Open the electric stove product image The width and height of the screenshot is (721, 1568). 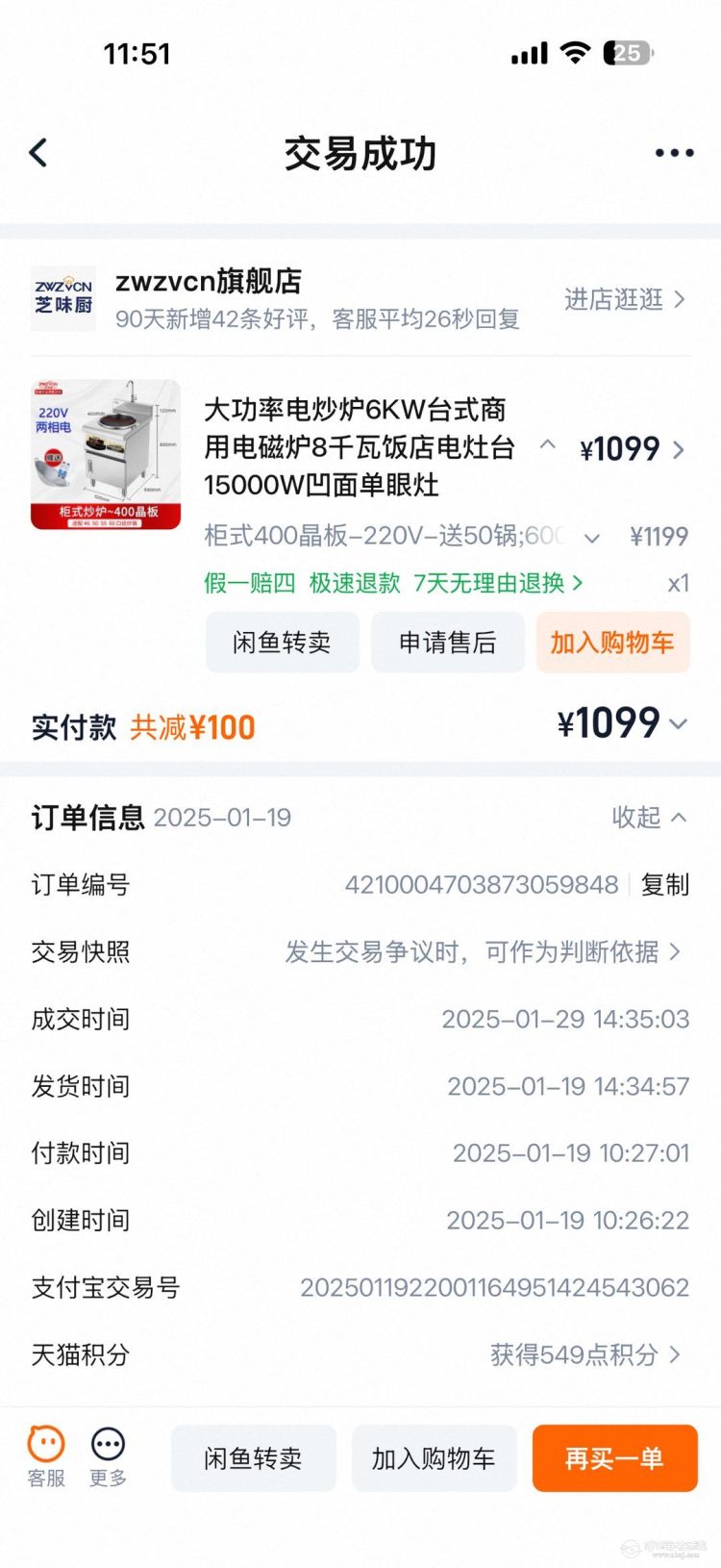click(106, 454)
